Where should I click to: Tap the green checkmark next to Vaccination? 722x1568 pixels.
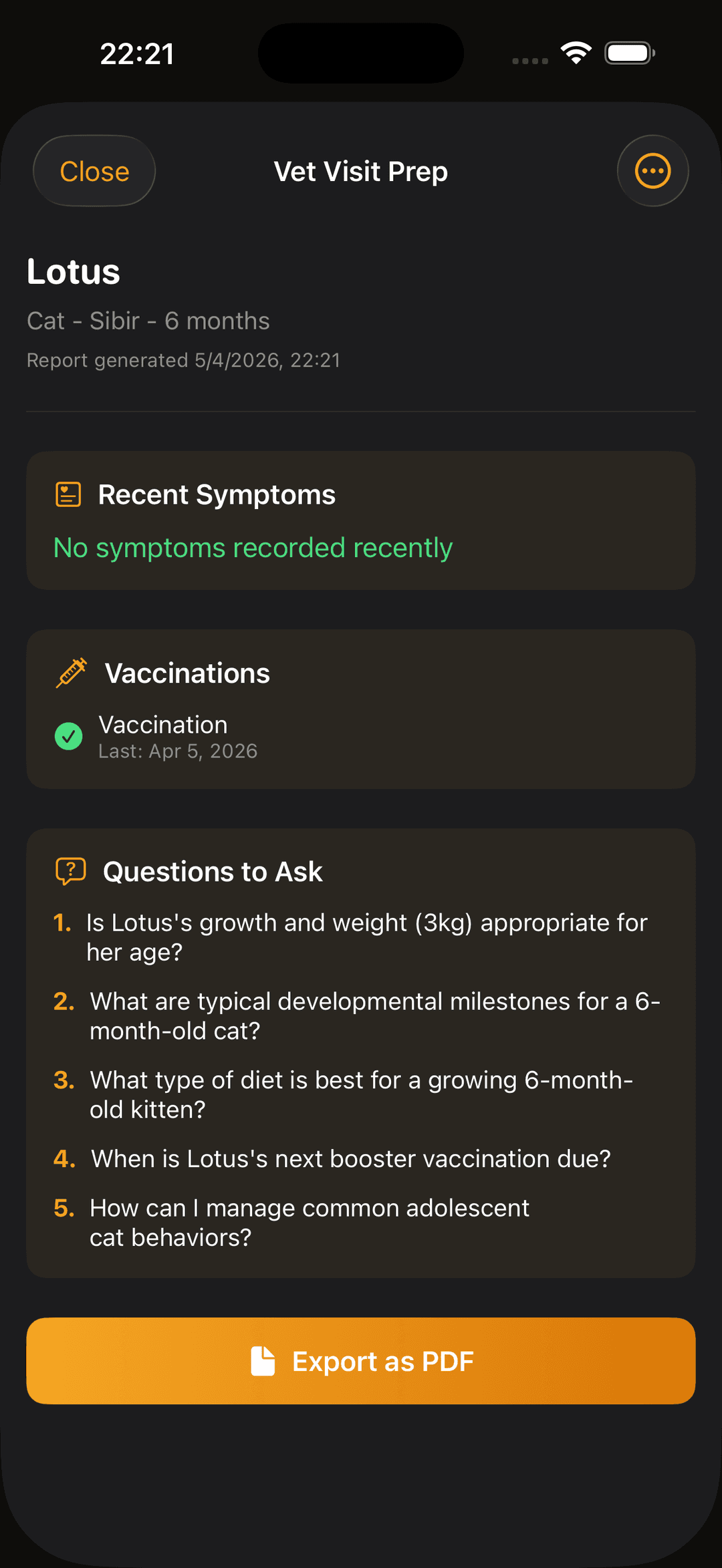point(68,736)
